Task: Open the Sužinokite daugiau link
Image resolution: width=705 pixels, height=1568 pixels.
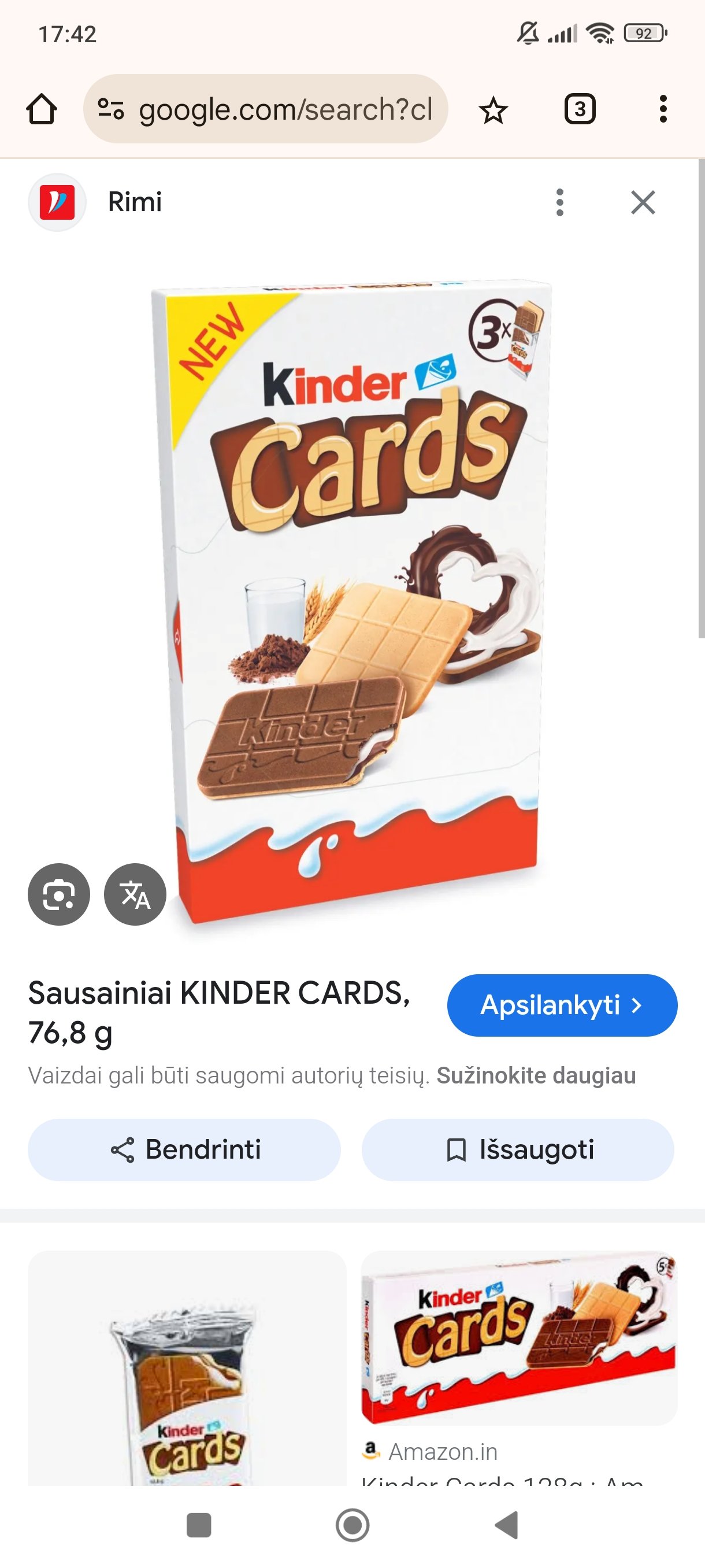Action: [536, 1075]
